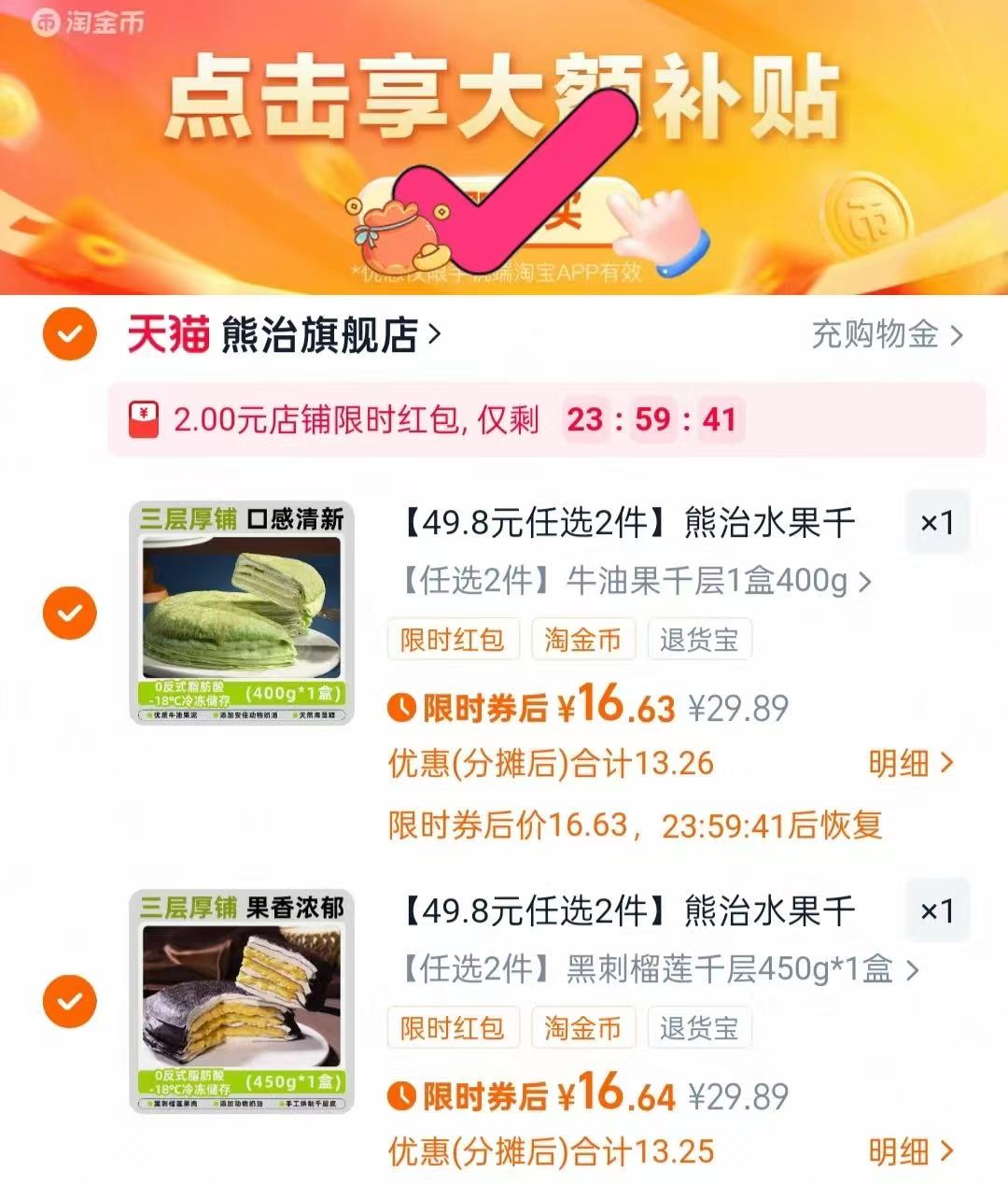Image resolution: width=1008 pixels, height=1184 pixels.
Task: Click the 限时红包 tag on avocado item
Action: click(454, 640)
